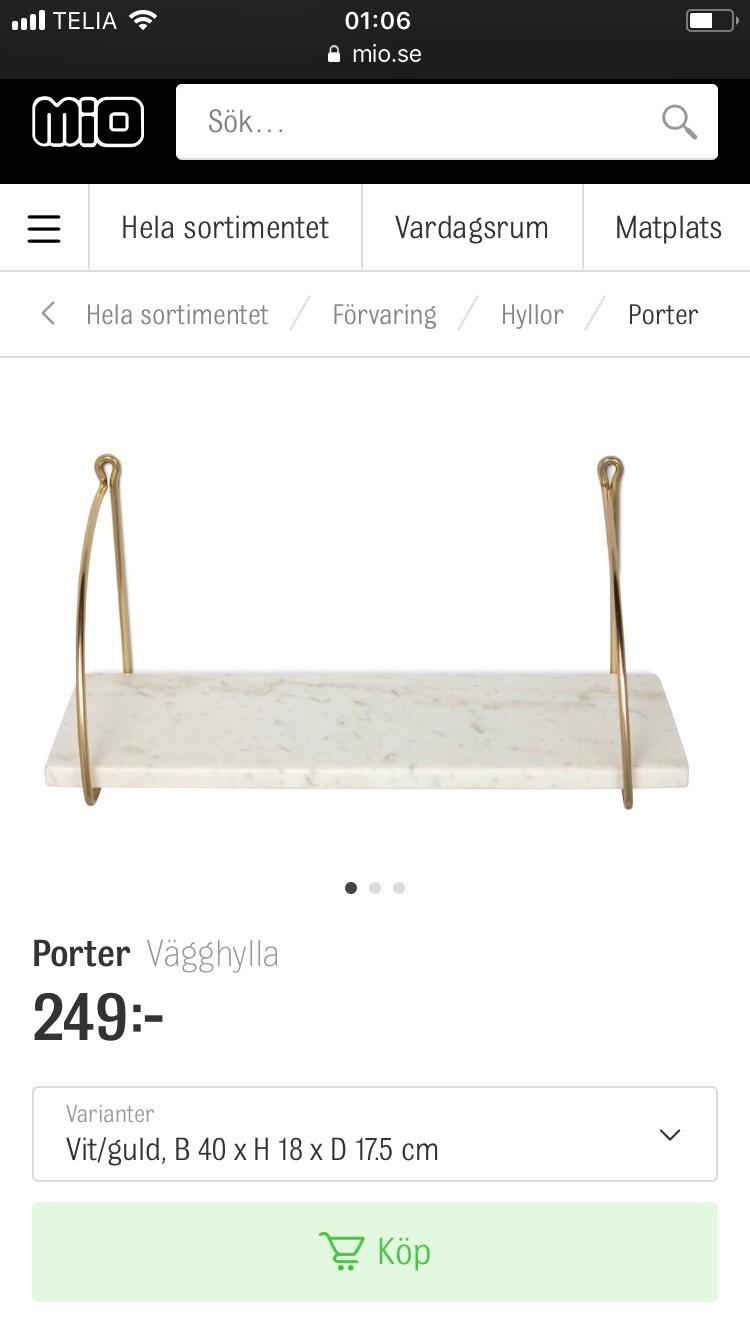Navigate to Förvaring via the breadcrumb
This screenshot has width=750, height=1334.
point(384,313)
